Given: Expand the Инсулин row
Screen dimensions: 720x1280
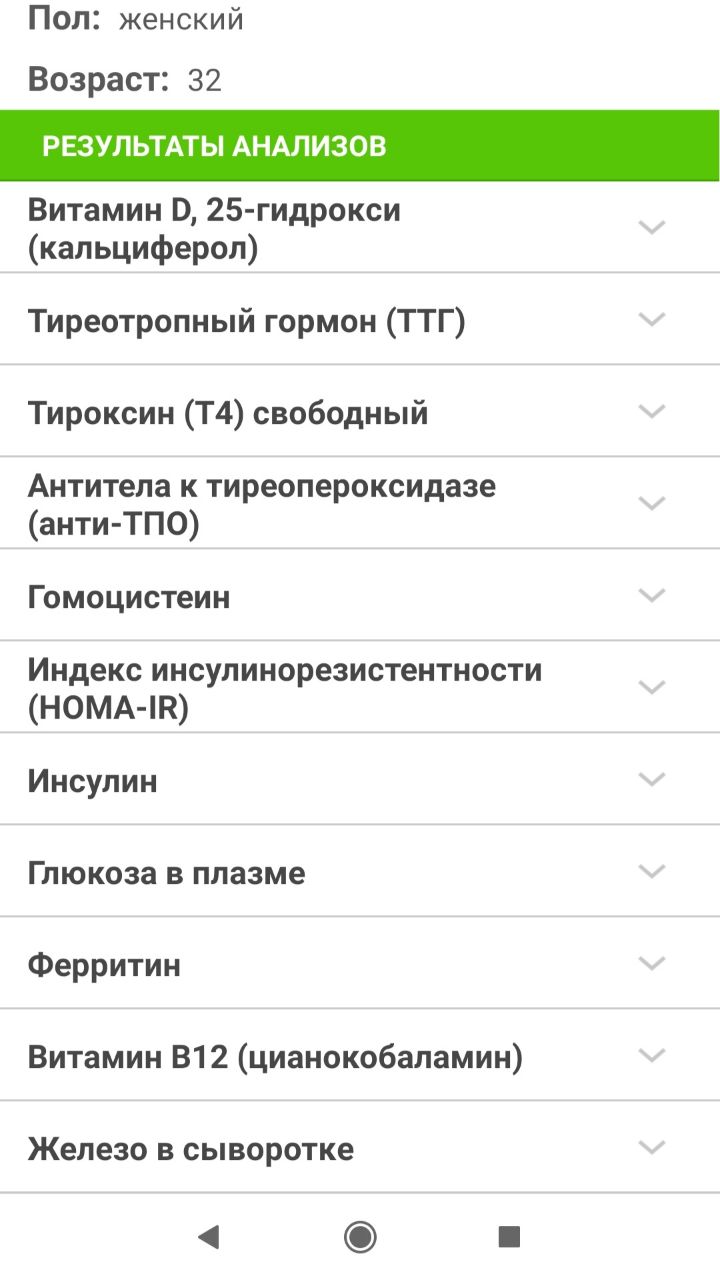Looking at the screenshot, I should [360, 779].
